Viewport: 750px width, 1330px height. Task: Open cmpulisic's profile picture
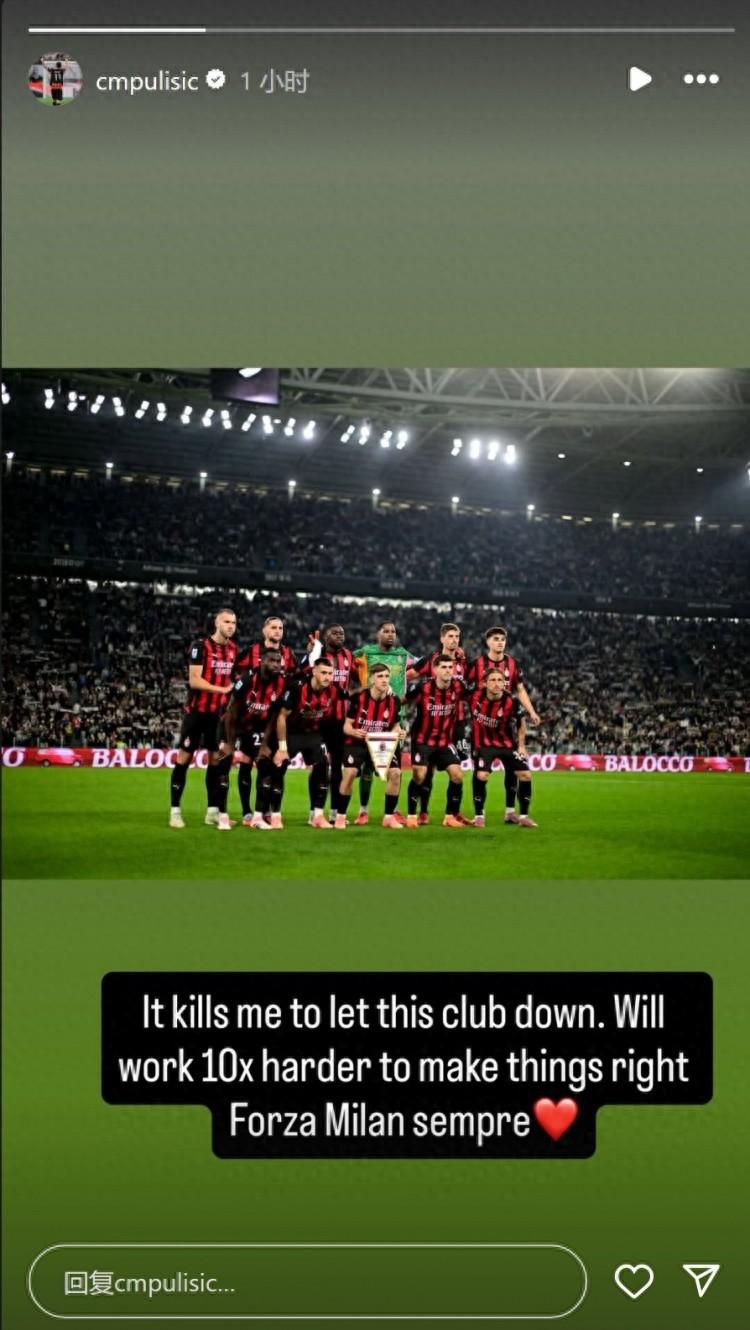click(54, 80)
